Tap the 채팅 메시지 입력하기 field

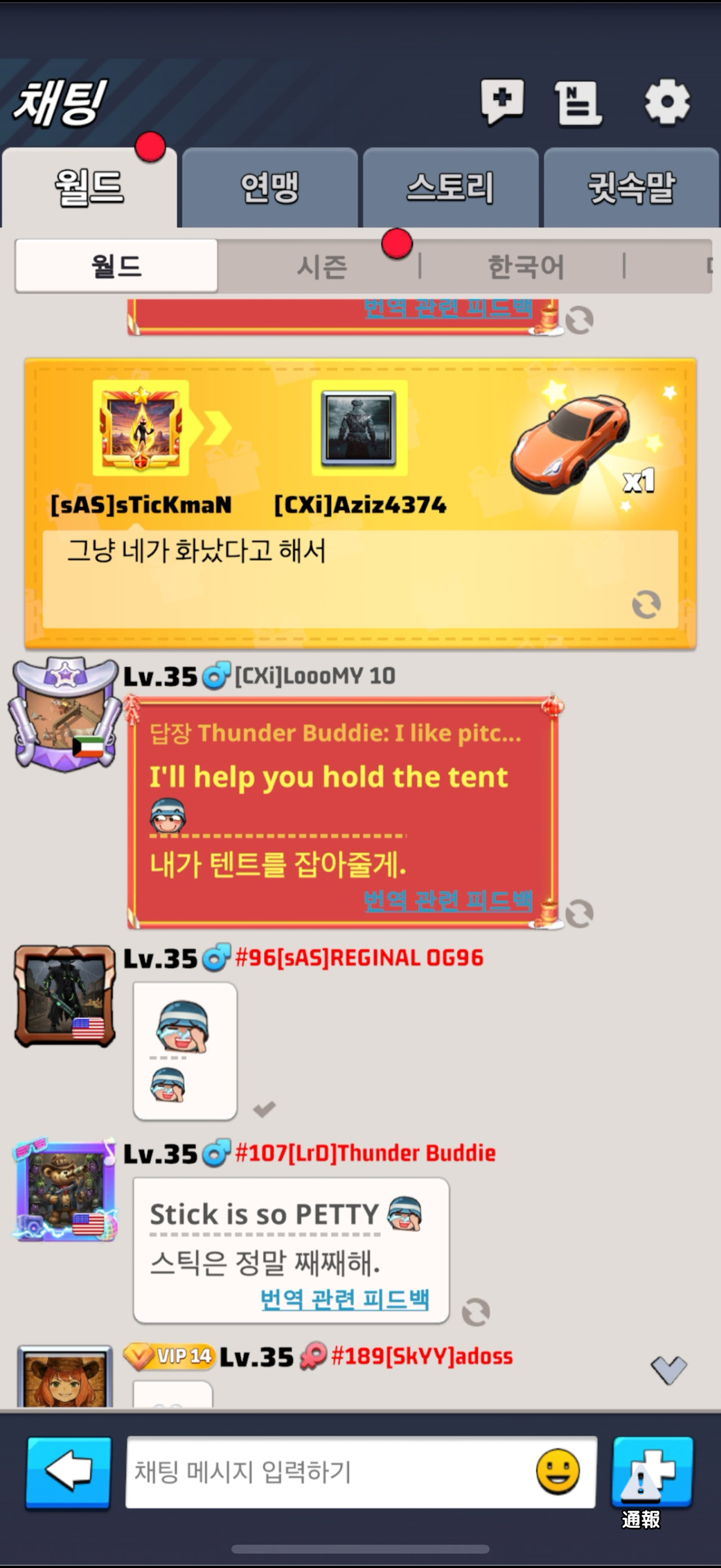(329, 1472)
